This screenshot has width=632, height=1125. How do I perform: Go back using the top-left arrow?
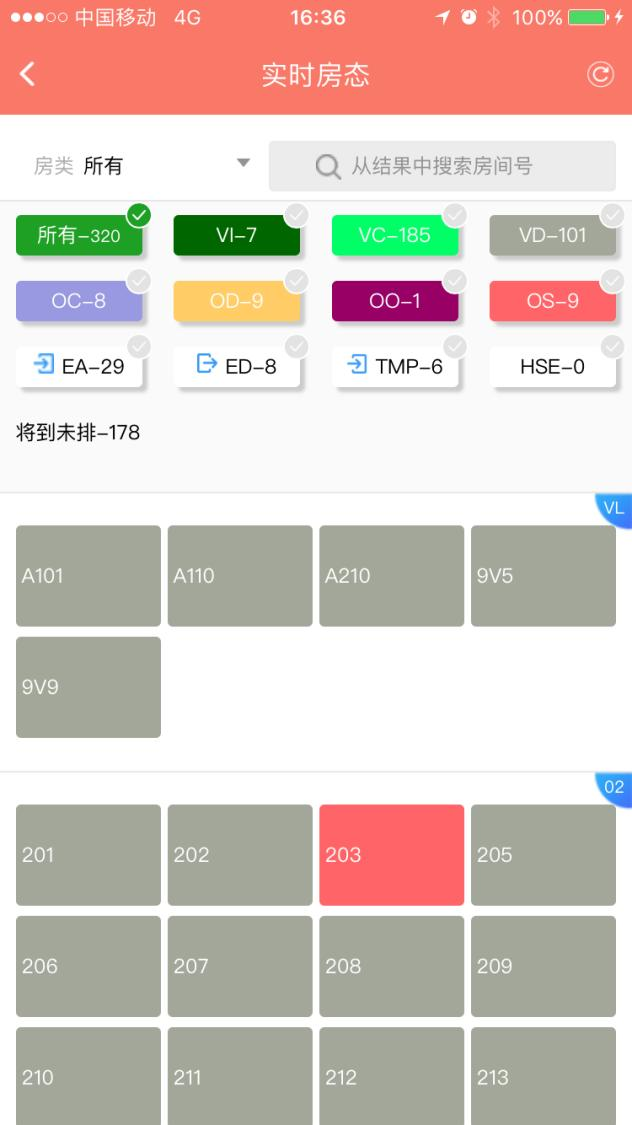(27, 74)
